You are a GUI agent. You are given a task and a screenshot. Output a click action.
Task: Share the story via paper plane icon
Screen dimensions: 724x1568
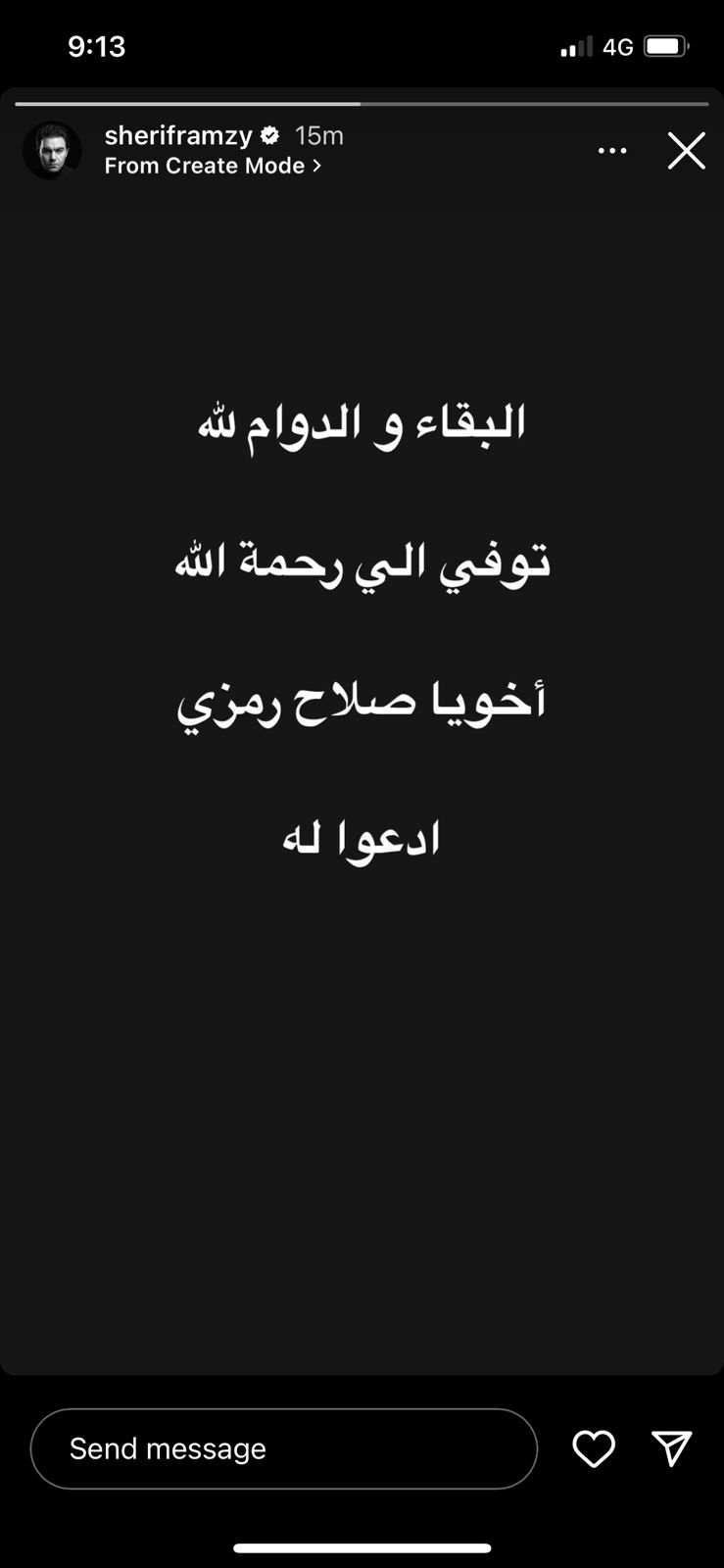point(672,1448)
